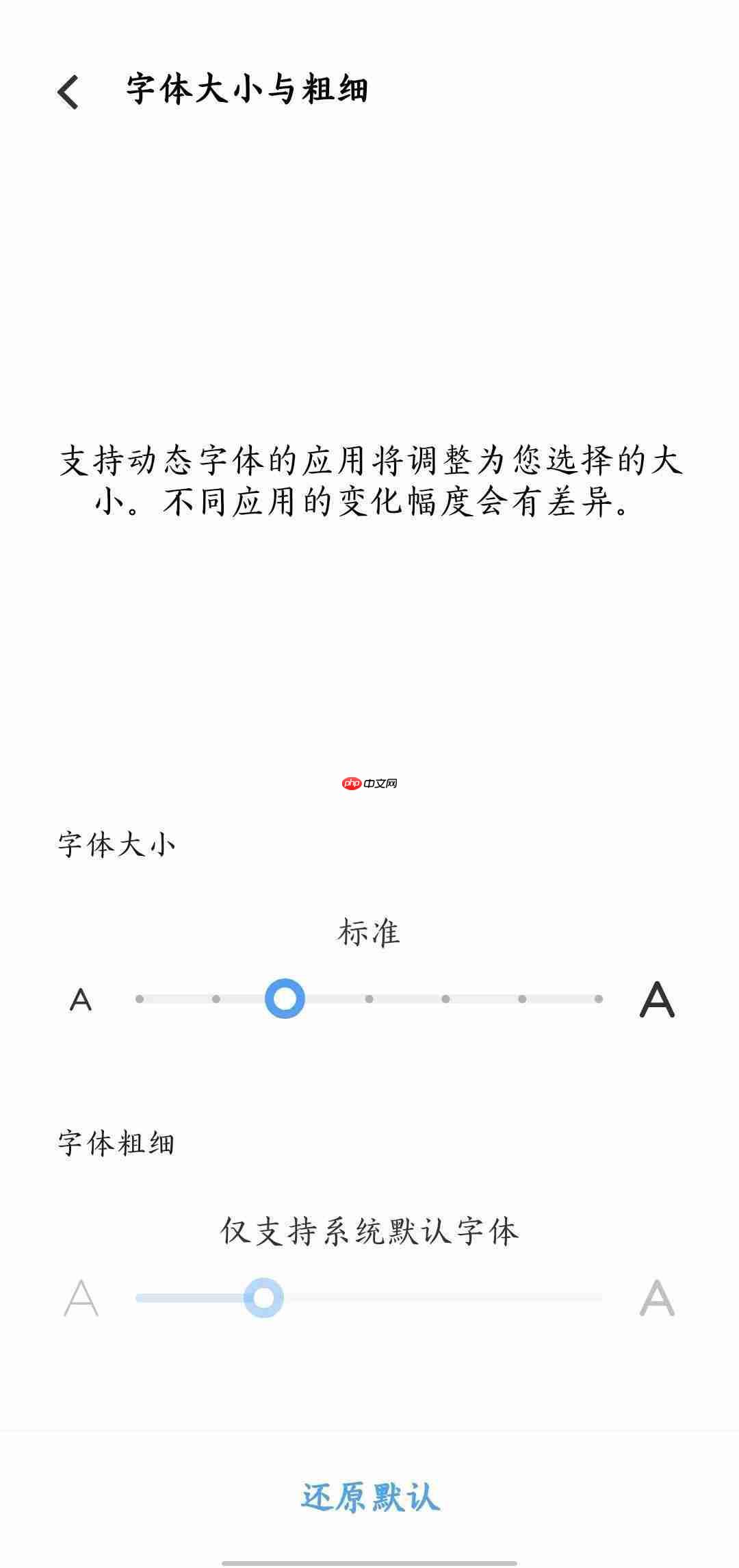Select the large 'A' icon for font size
This screenshot has width=739, height=1568.
pyautogui.click(x=656, y=1000)
